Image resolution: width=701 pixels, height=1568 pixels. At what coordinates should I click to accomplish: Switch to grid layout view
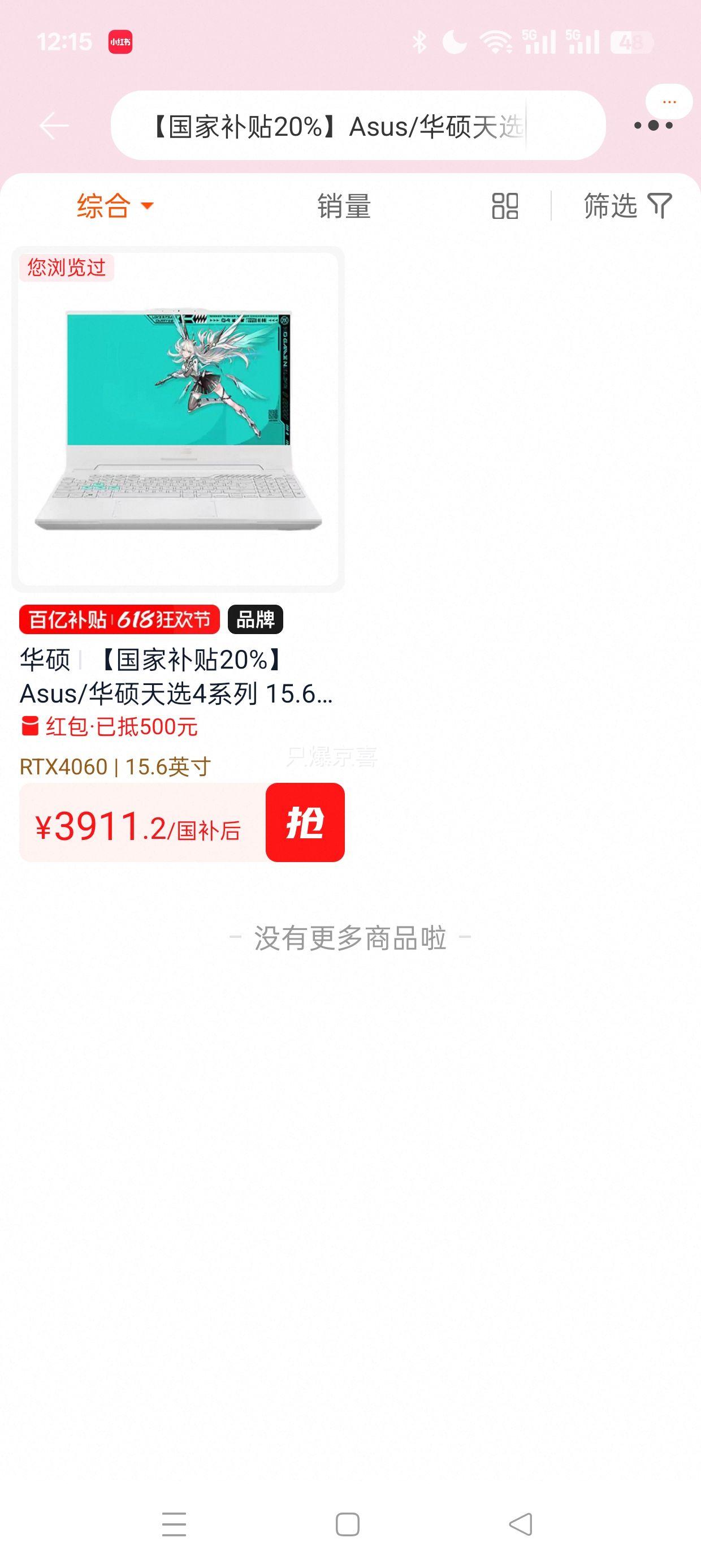[504, 206]
